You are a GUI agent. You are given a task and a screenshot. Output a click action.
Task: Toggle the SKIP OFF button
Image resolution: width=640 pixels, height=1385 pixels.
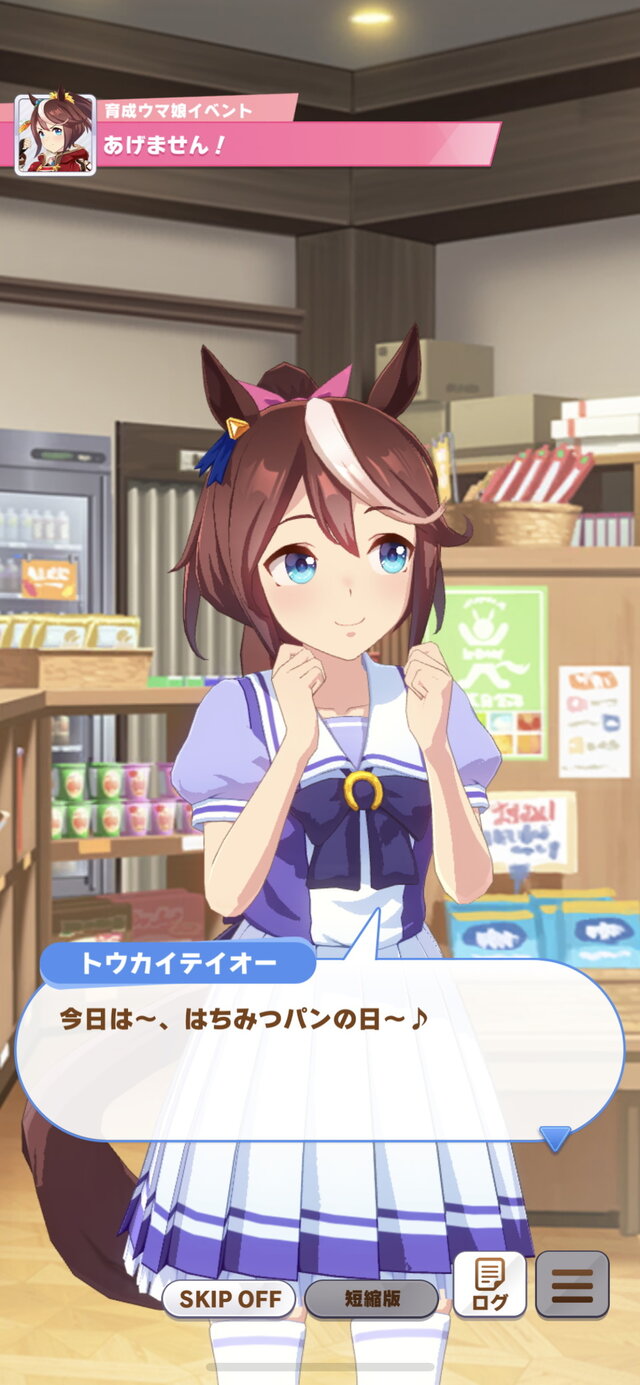229,1299
